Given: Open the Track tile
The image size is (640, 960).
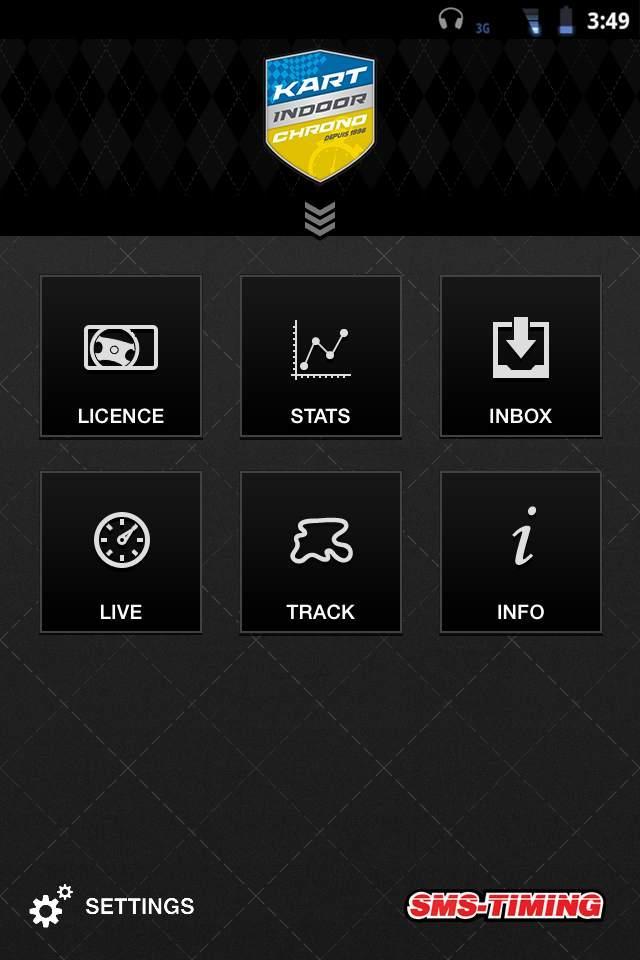Looking at the screenshot, I should click(321, 553).
